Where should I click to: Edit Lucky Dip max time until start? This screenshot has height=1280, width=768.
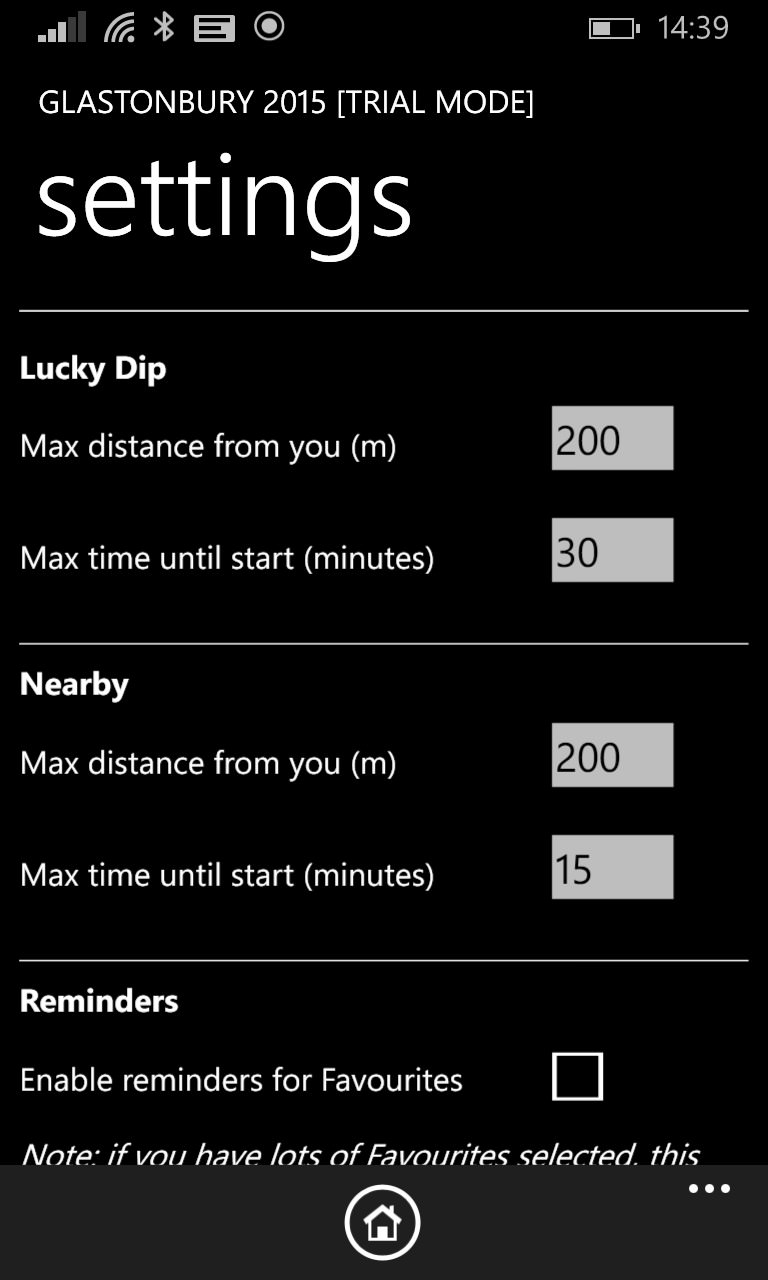(612, 550)
